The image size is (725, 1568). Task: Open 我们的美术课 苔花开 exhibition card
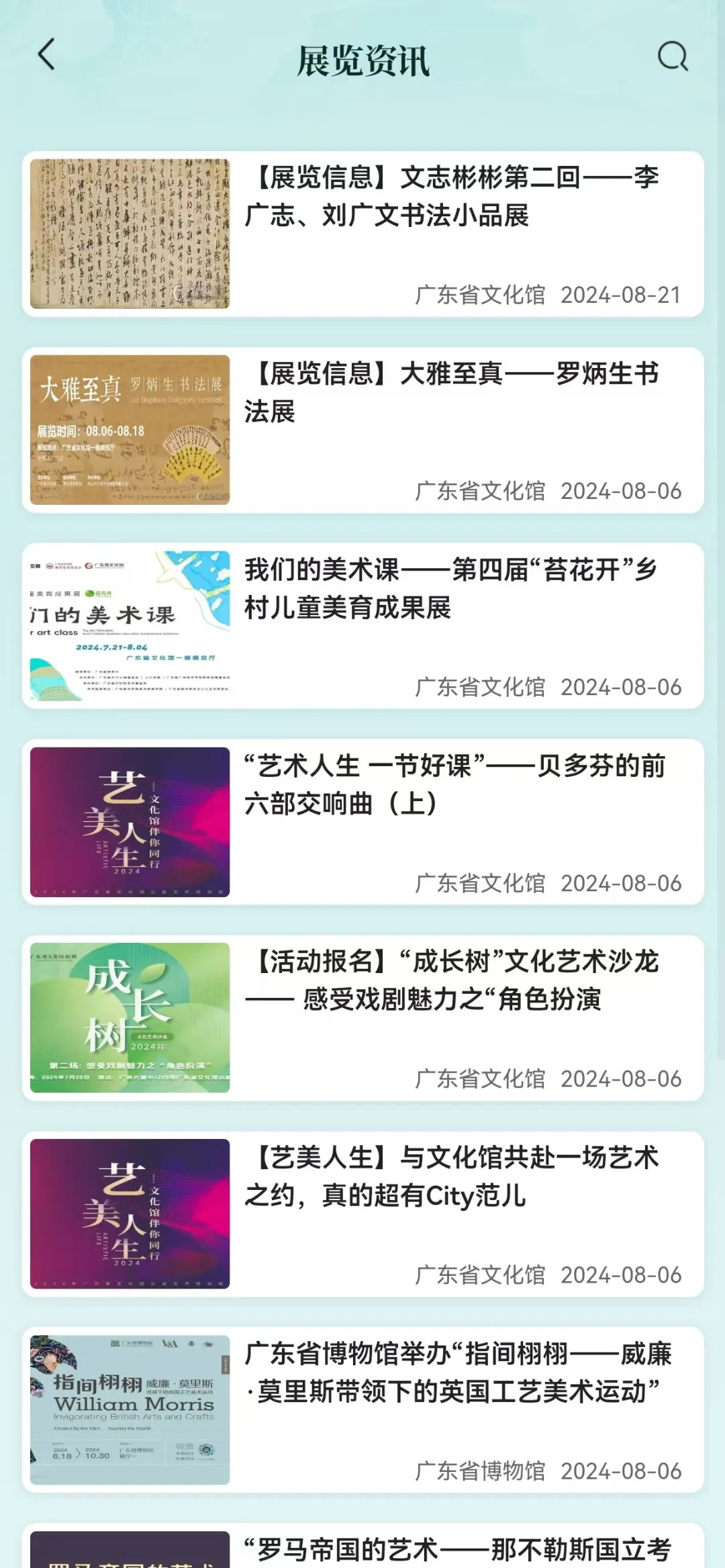(x=362, y=626)
